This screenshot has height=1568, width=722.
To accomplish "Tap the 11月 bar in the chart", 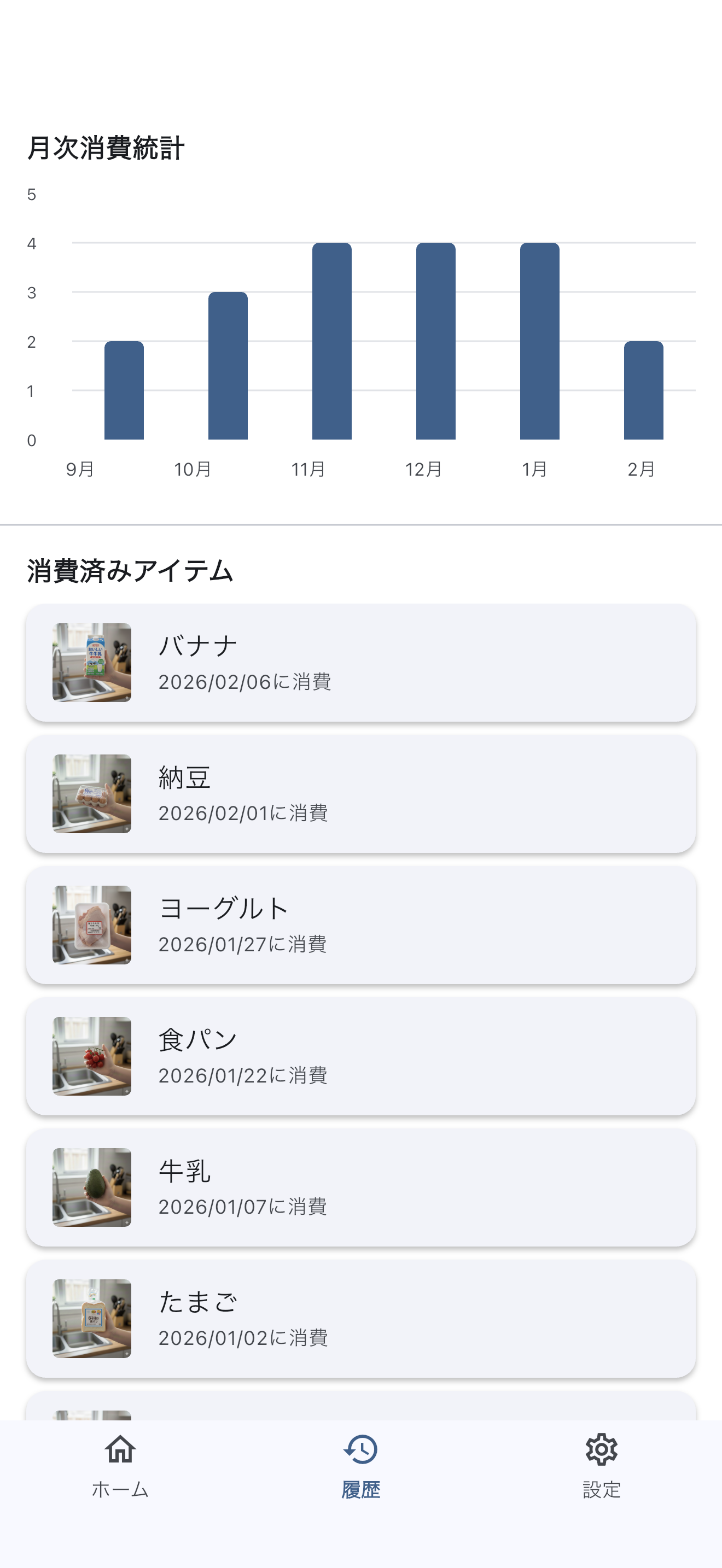I will [x=332, y=341].
